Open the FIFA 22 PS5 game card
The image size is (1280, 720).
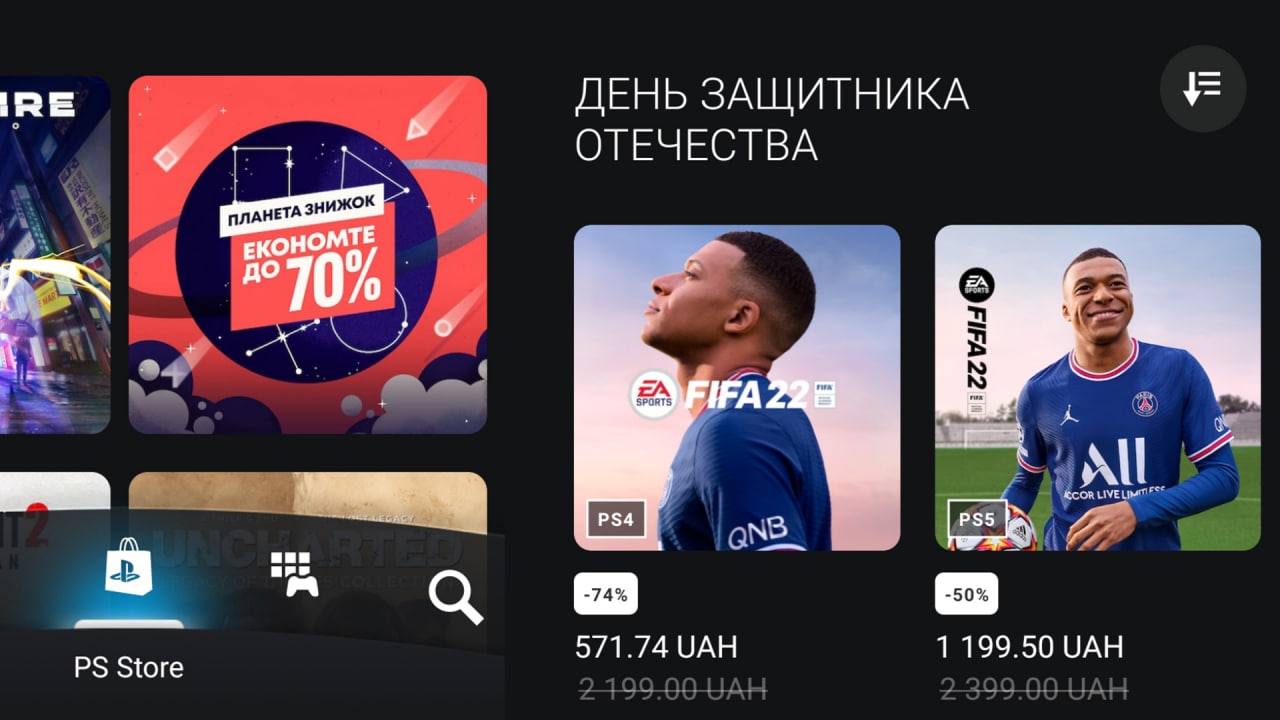point(1097,388)
